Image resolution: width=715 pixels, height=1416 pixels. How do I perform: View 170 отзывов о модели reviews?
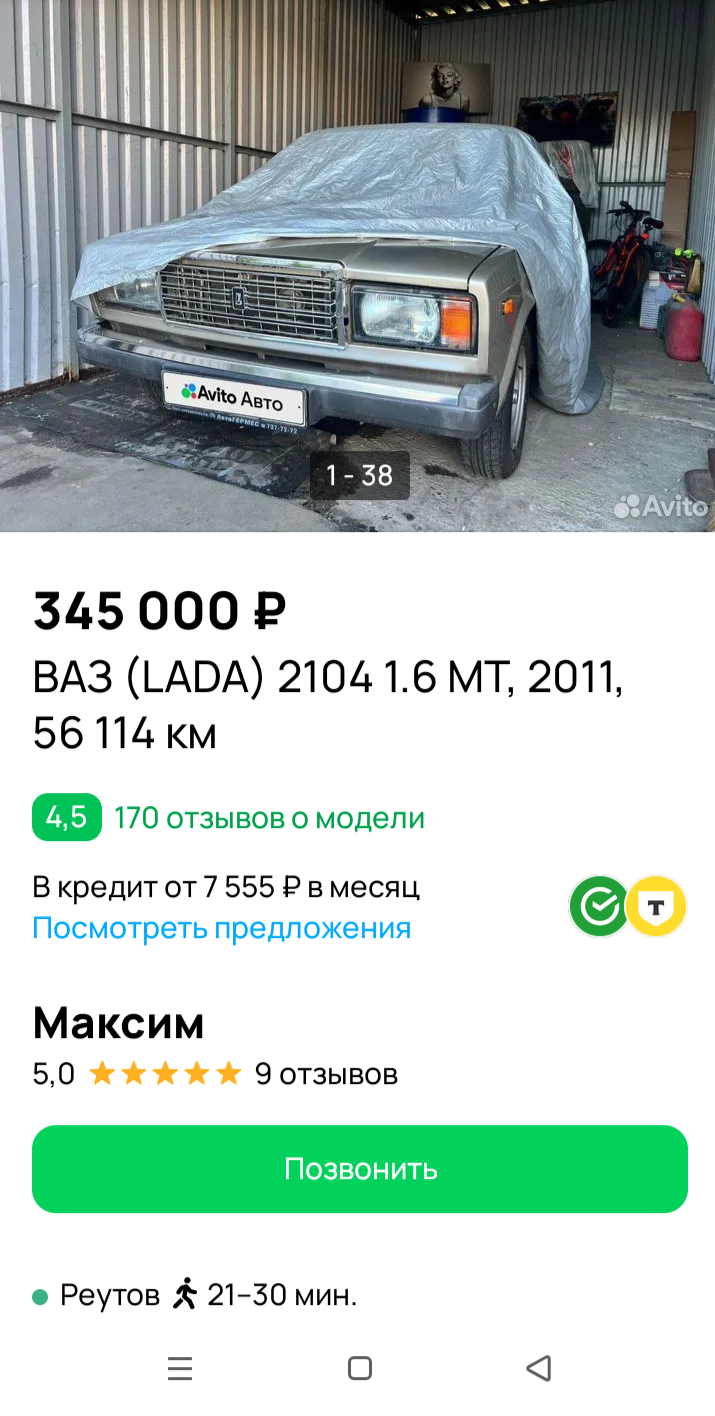coord(269,818)
